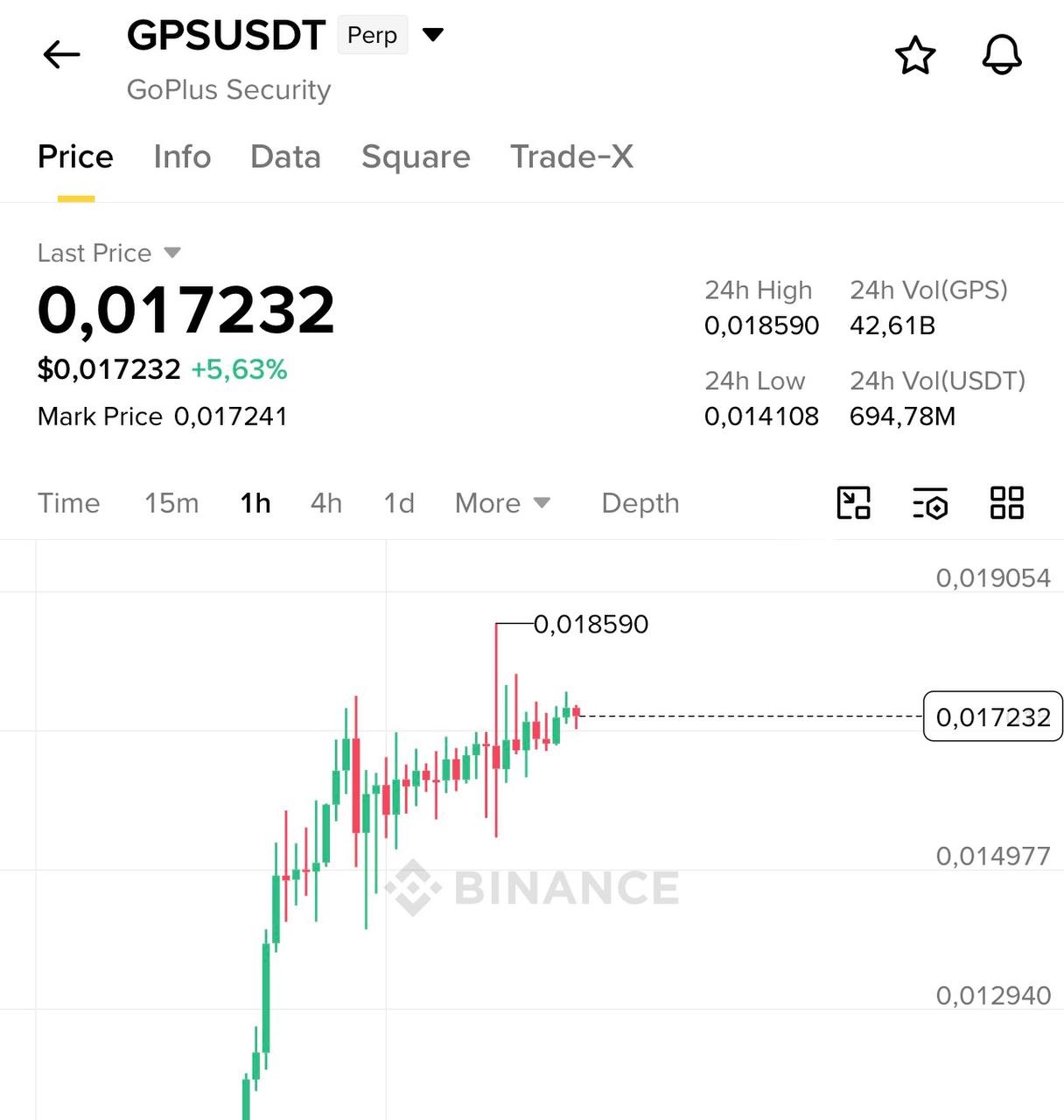Switch to the Data tab

coord(285,157)
